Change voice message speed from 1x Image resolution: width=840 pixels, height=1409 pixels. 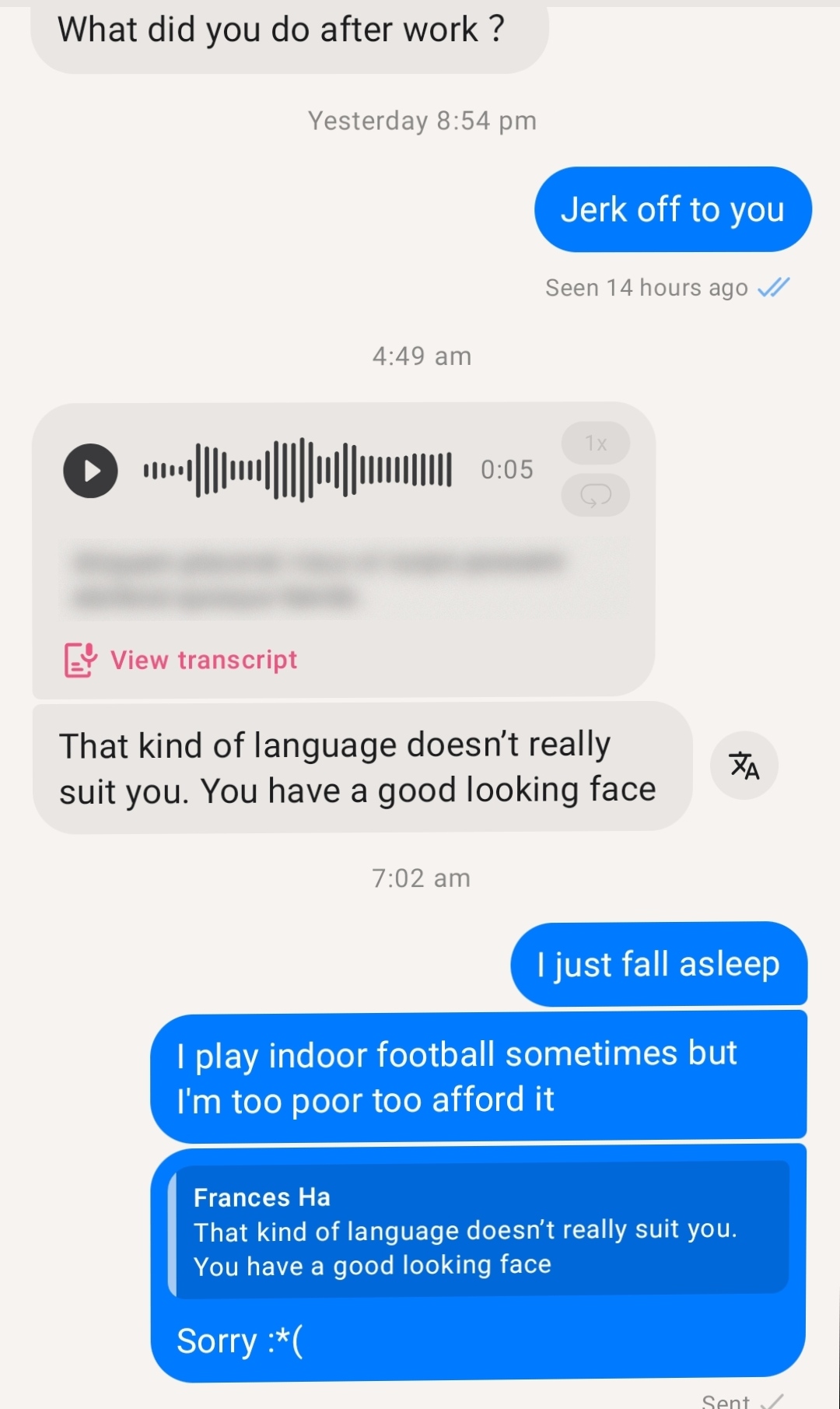(x=596, y=443)
